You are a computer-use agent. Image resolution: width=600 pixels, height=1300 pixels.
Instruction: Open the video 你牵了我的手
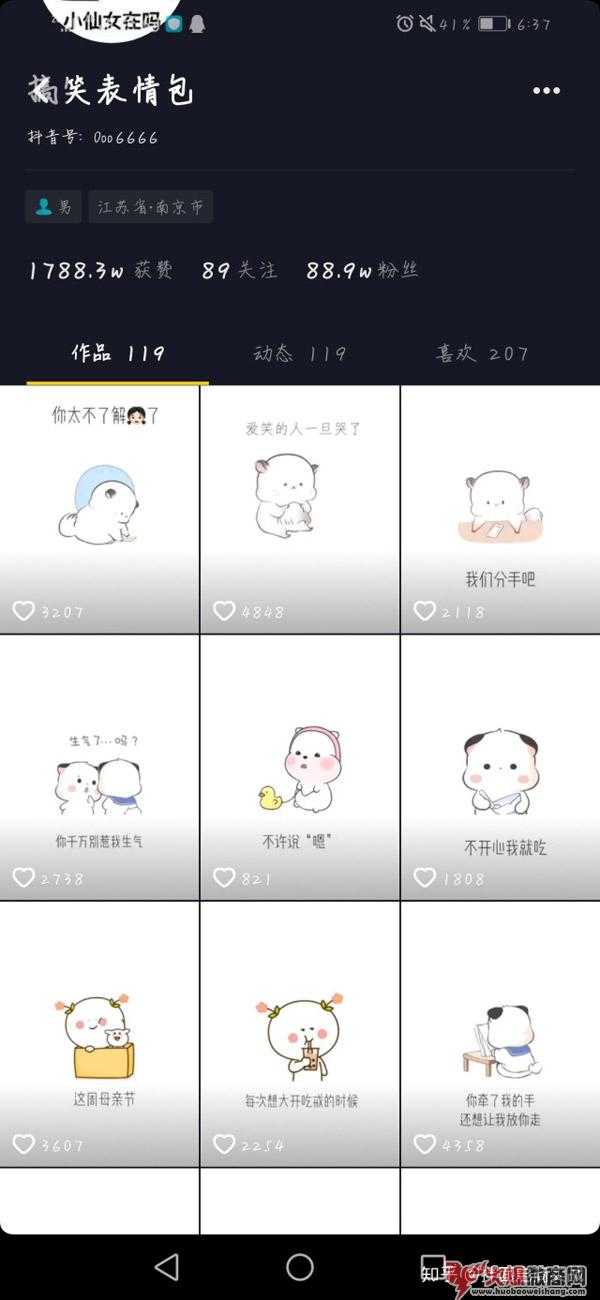coord(500,1034)
